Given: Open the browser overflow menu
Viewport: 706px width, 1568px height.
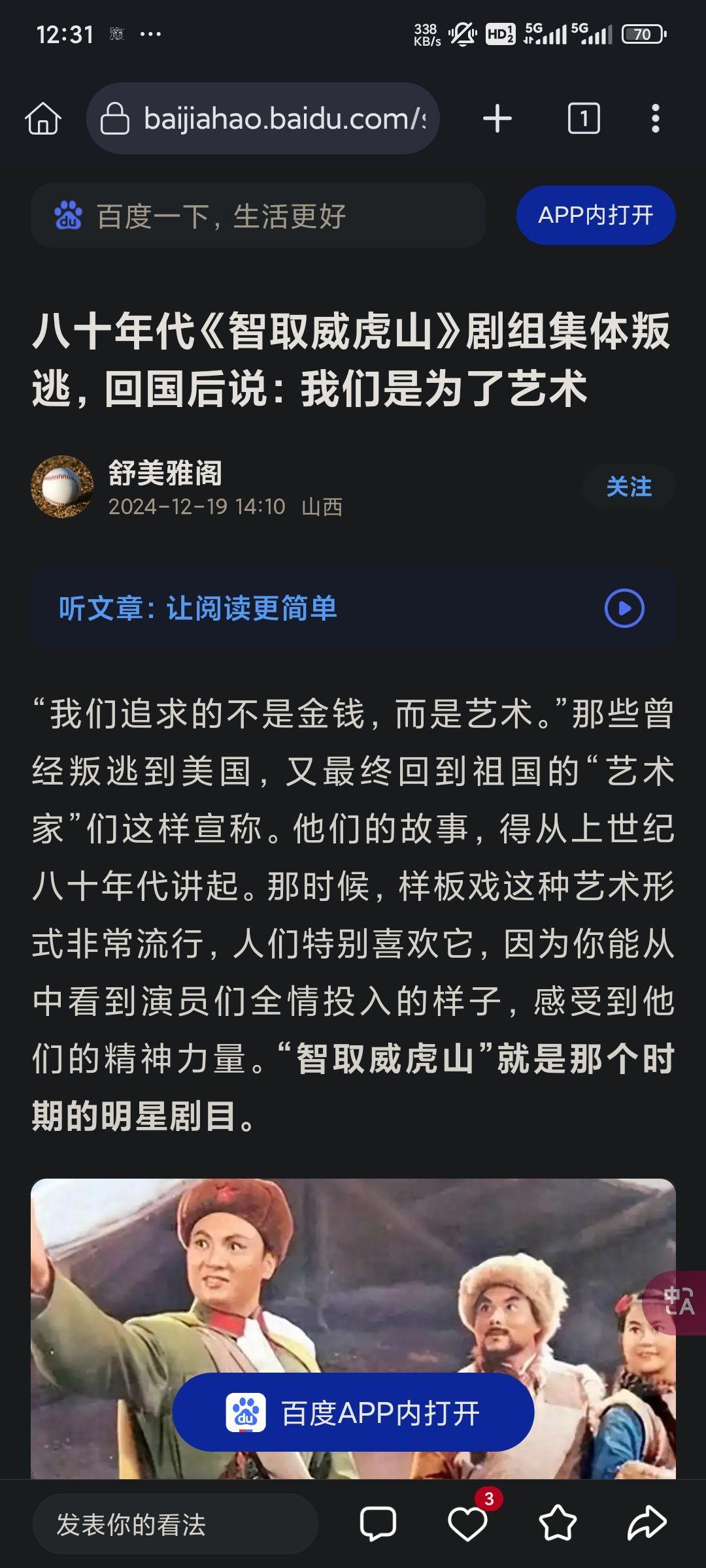Looking at the screenshot, I should (655, 119).
